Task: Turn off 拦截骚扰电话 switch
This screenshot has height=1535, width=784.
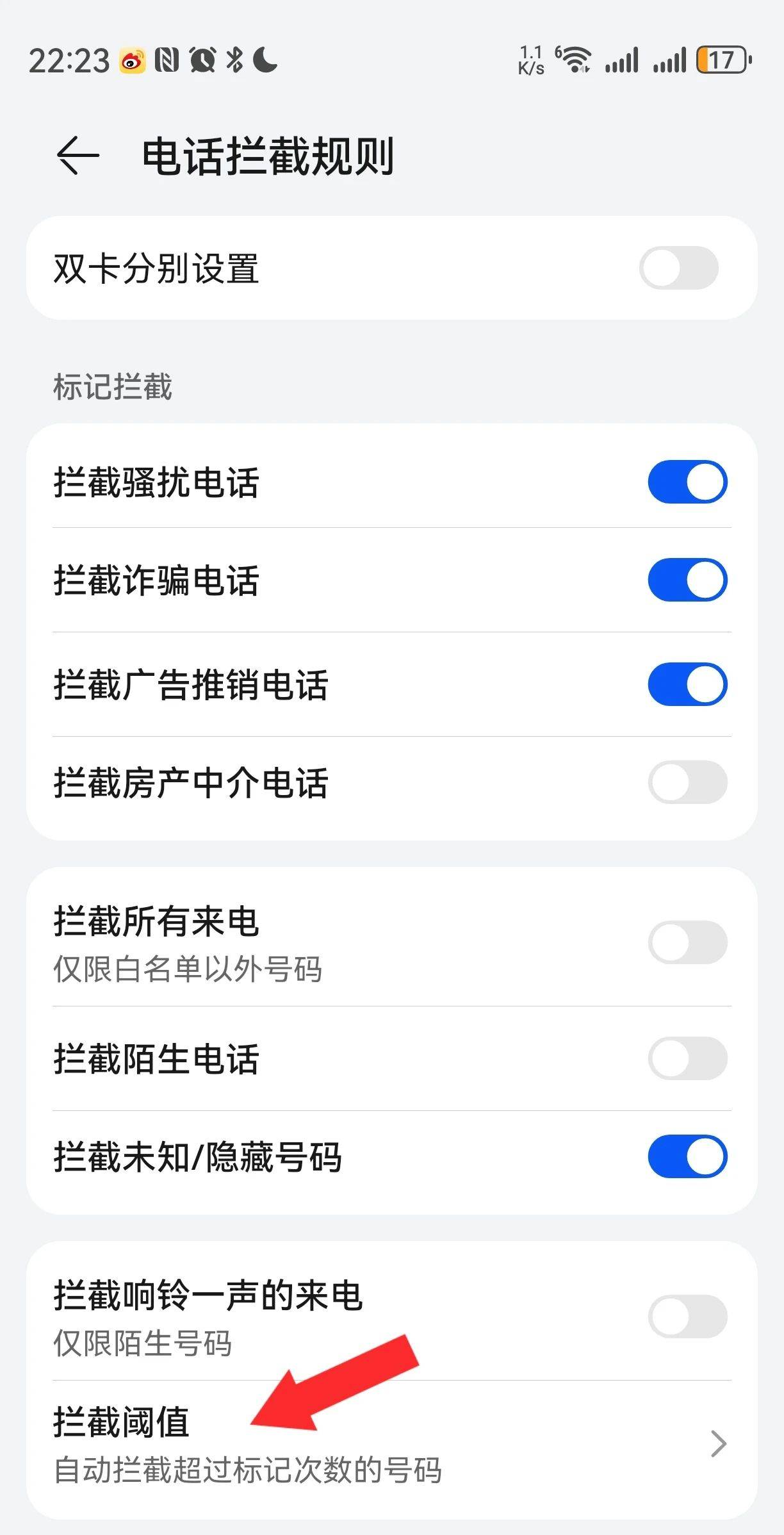Action: [x=687, y=482]
